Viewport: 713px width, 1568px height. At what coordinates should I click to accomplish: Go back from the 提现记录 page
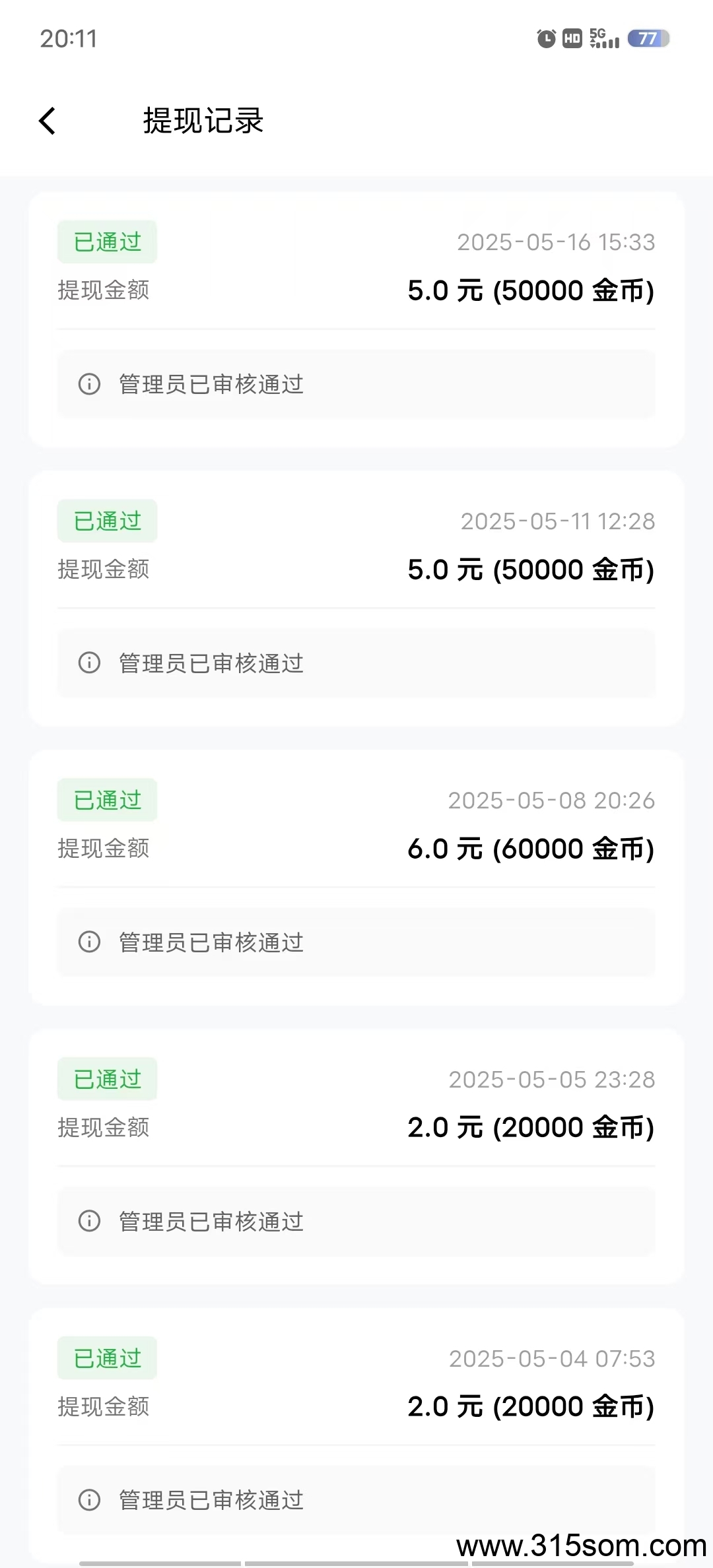point(47,121)
